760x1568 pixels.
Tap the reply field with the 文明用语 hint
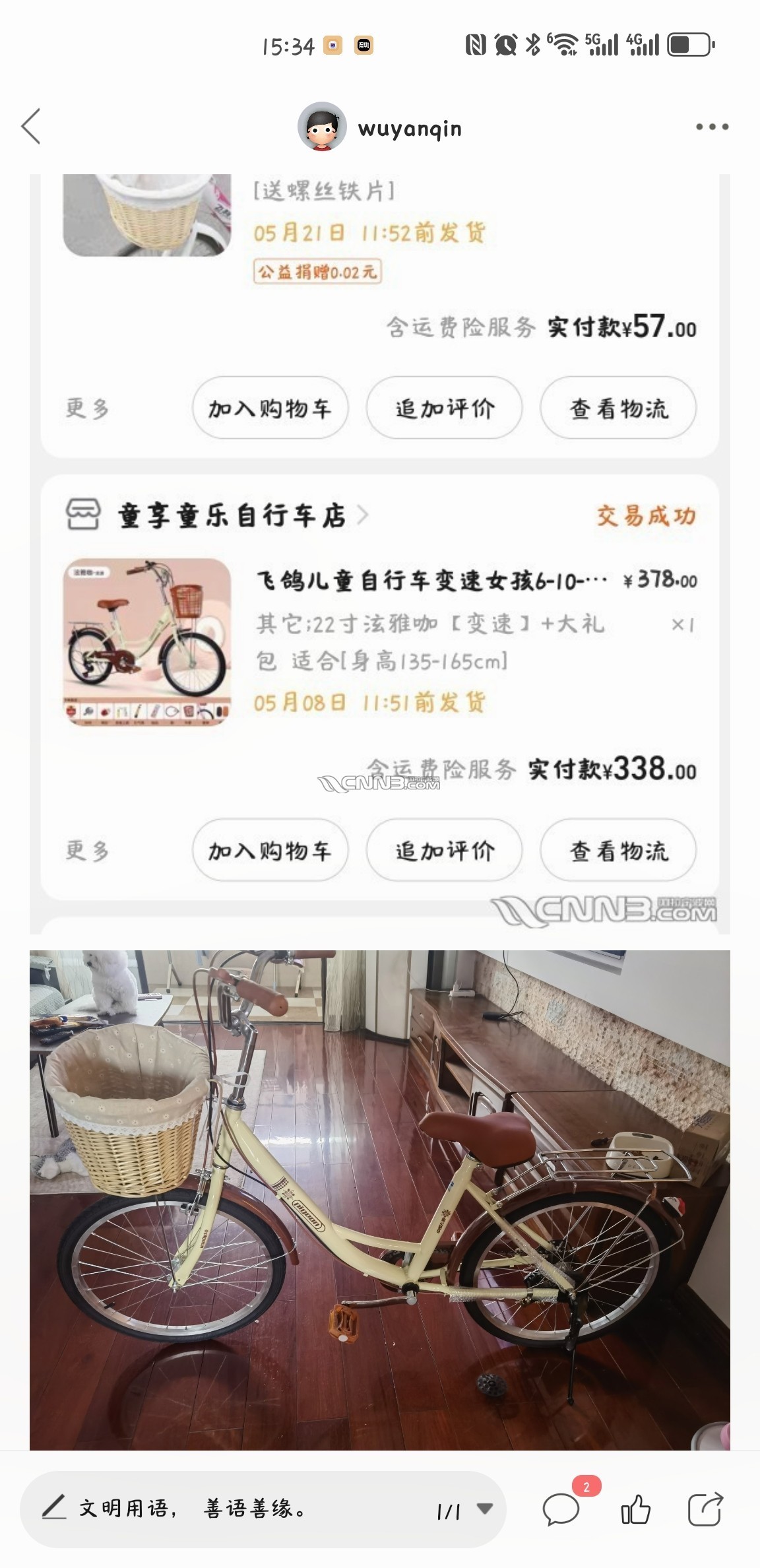pyautogui.click(x=224, y=1509)
